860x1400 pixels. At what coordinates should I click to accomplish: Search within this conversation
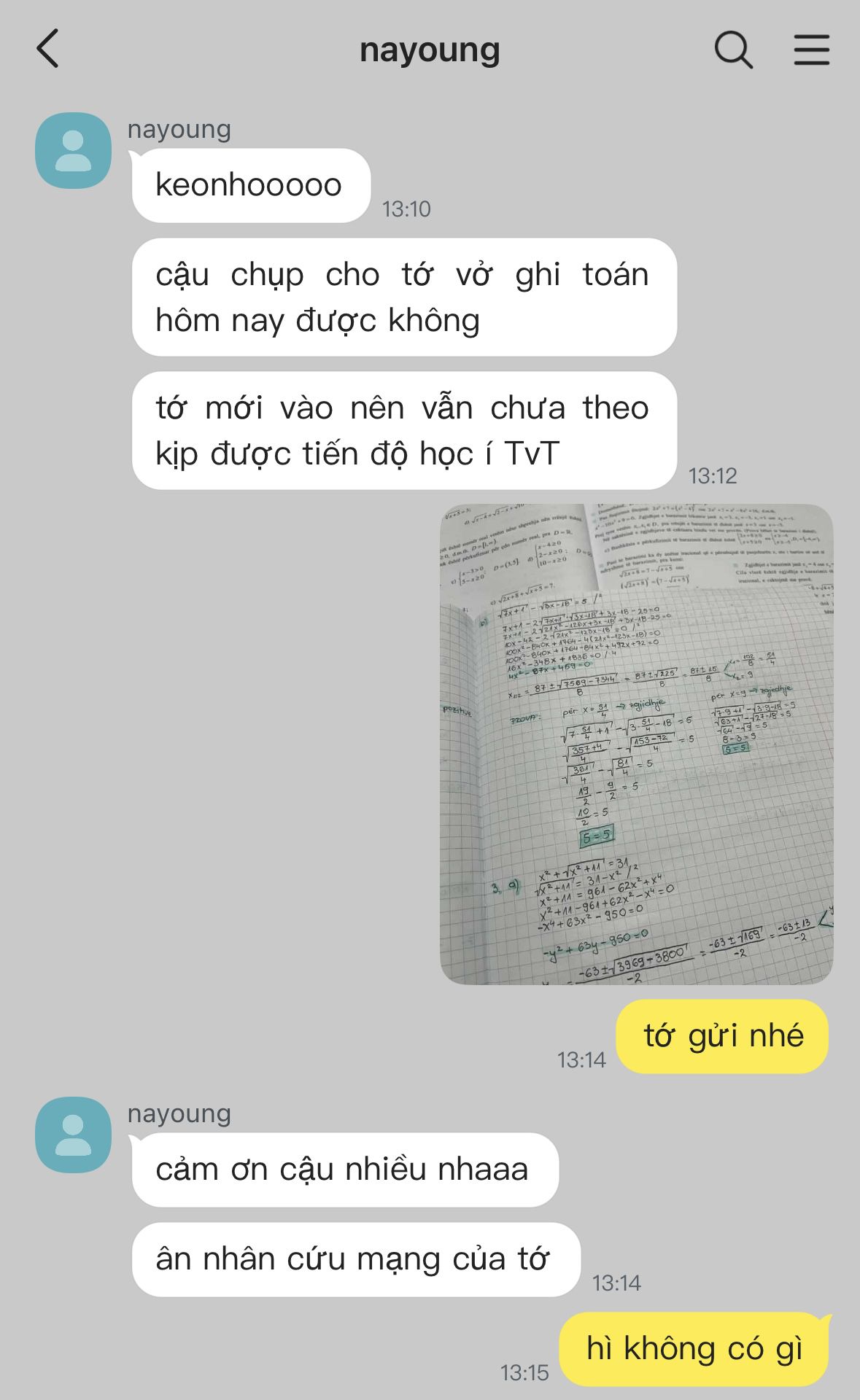pos(732,50)
